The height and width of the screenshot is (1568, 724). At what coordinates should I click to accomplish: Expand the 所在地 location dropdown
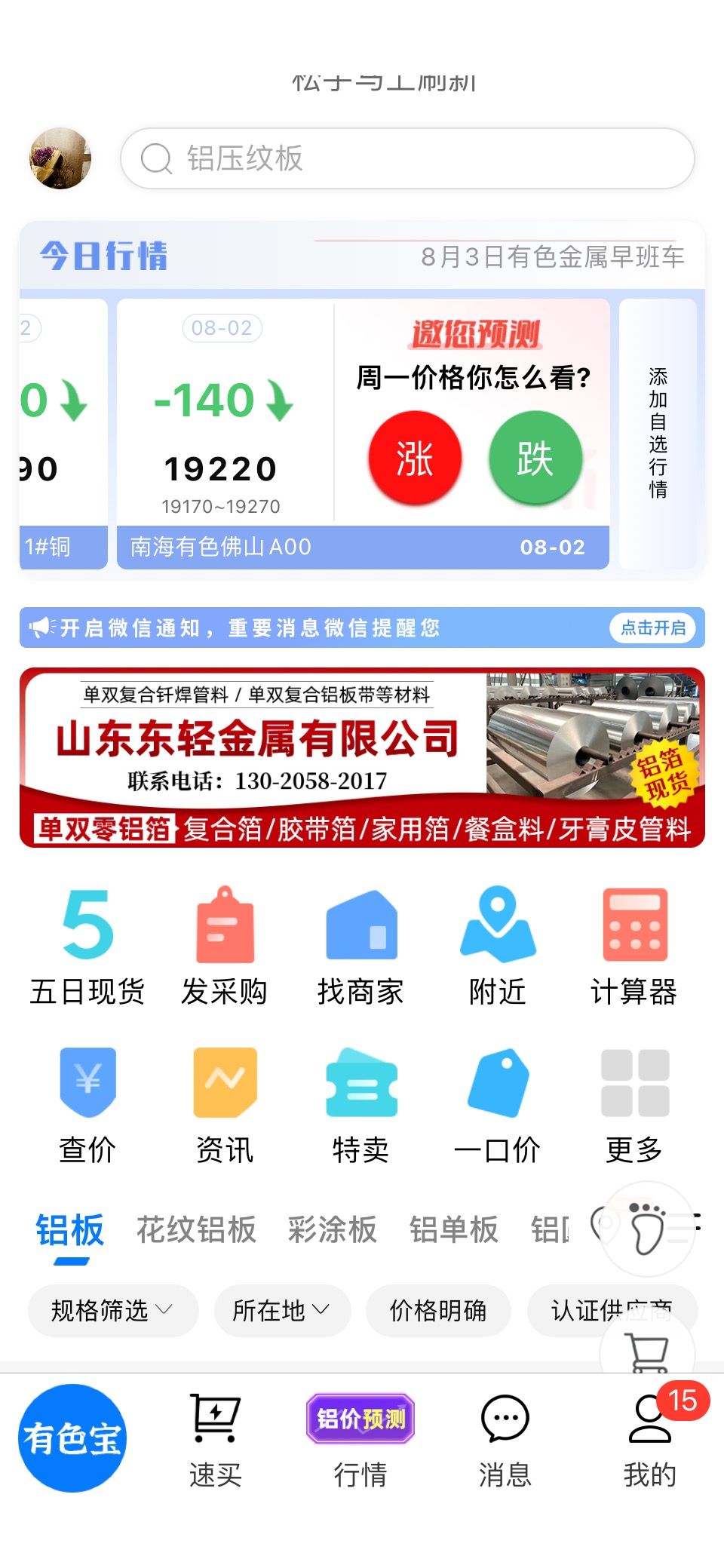pyautogui.click(x=282, y=1311)
